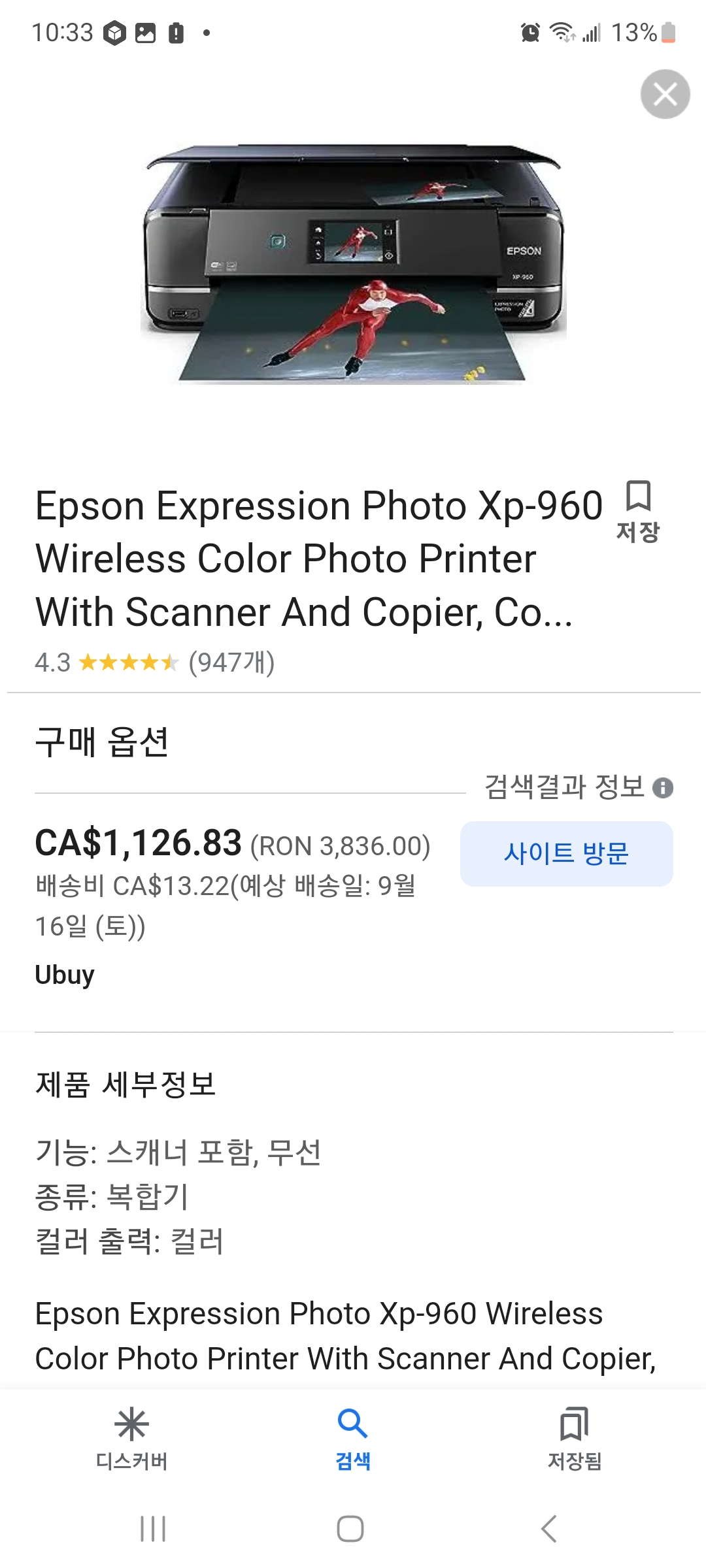Image resolution: width=706 pixels, height=1568 pixels.
Task: Open recent apps from the navigation bar
Action: click(x=153, y=1529)
